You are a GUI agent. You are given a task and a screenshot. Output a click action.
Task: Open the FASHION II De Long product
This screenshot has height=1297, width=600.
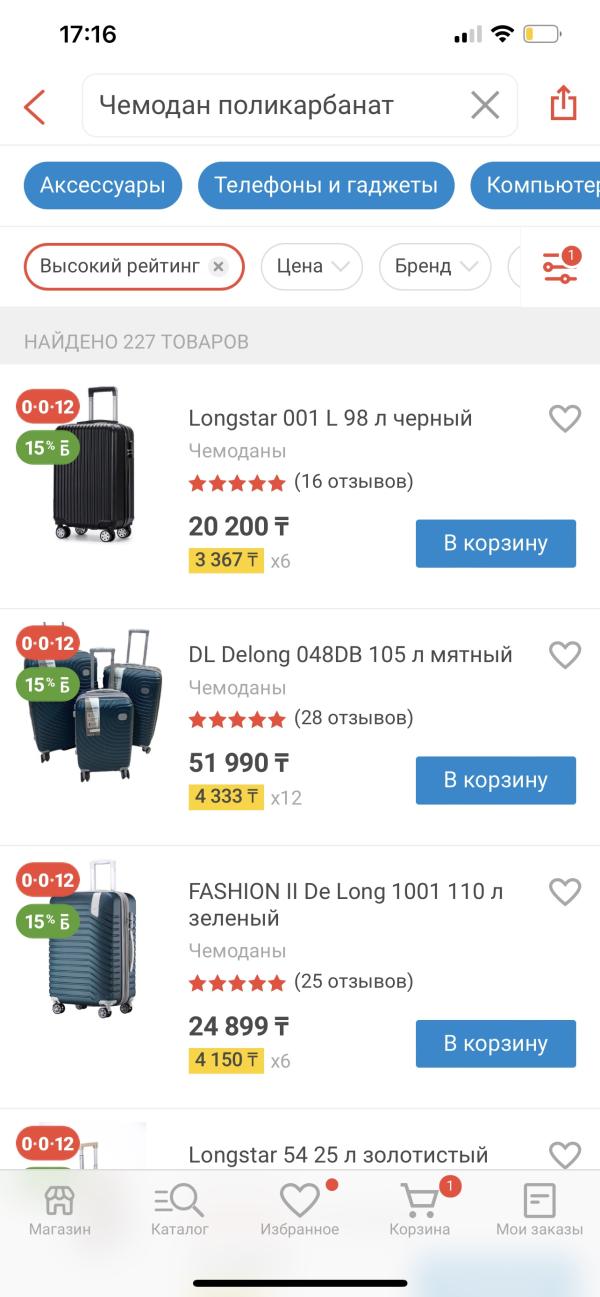click(x=345, y=904)
